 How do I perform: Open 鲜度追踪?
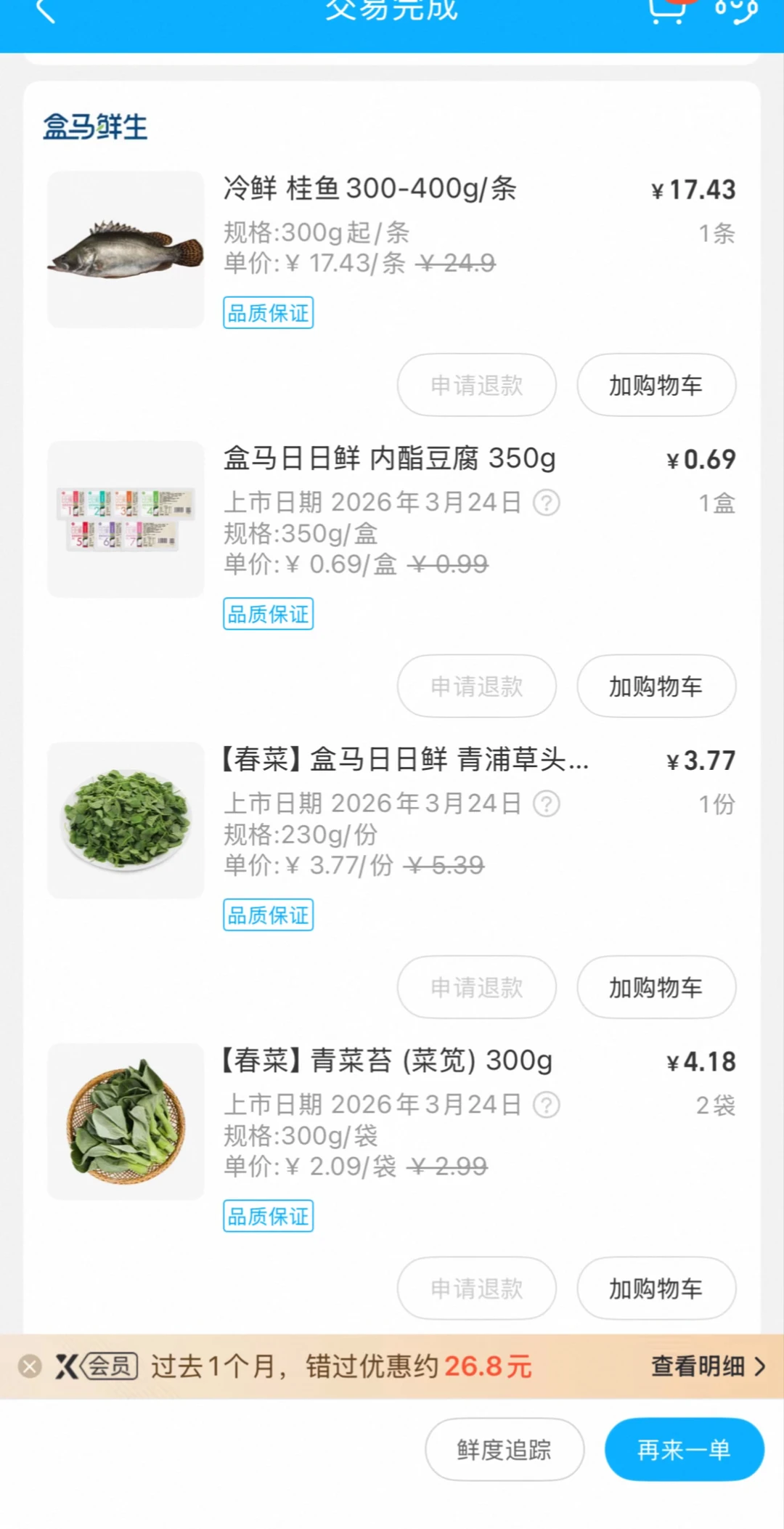tap(504, 1449)
